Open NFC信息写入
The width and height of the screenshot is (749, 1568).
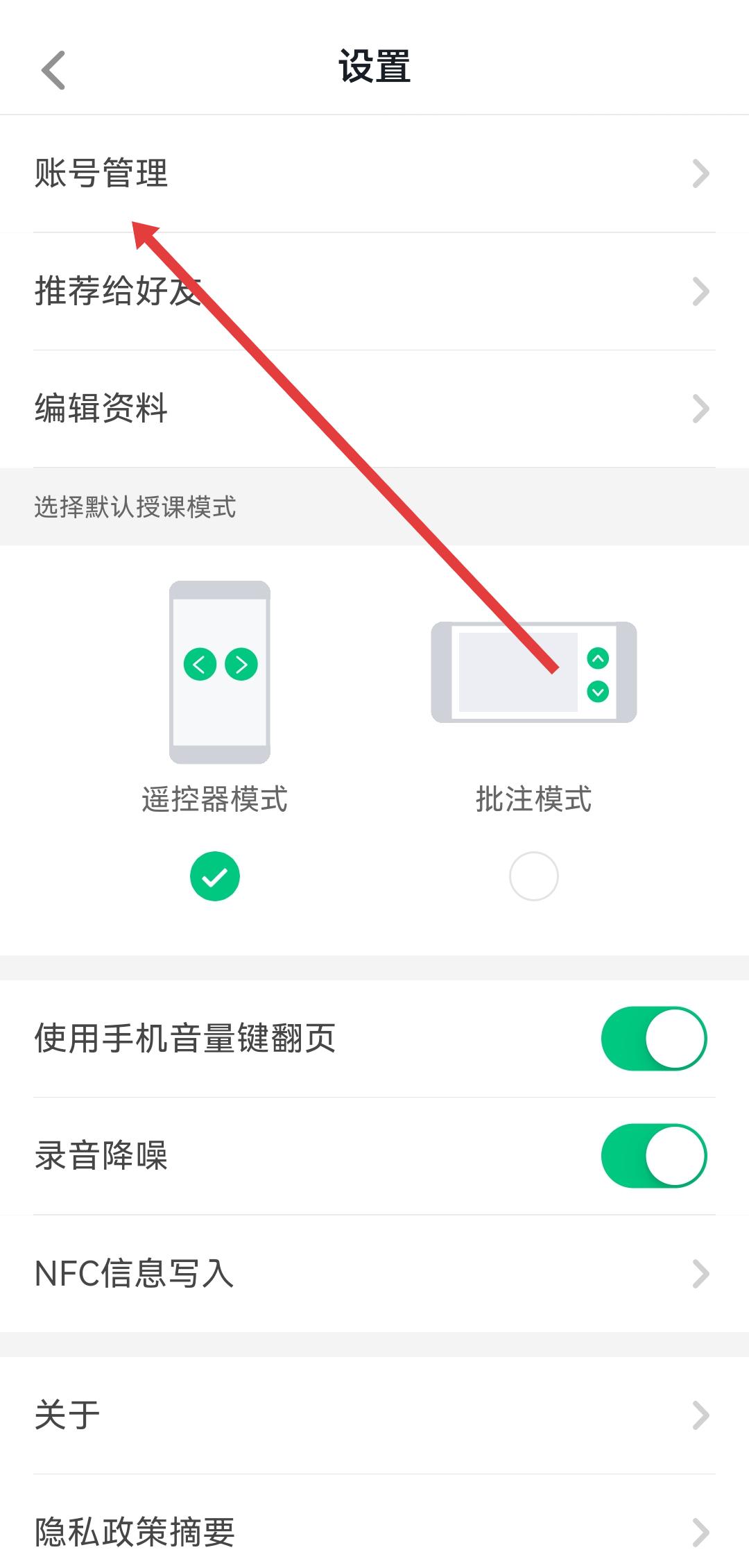click(374, 1274)
